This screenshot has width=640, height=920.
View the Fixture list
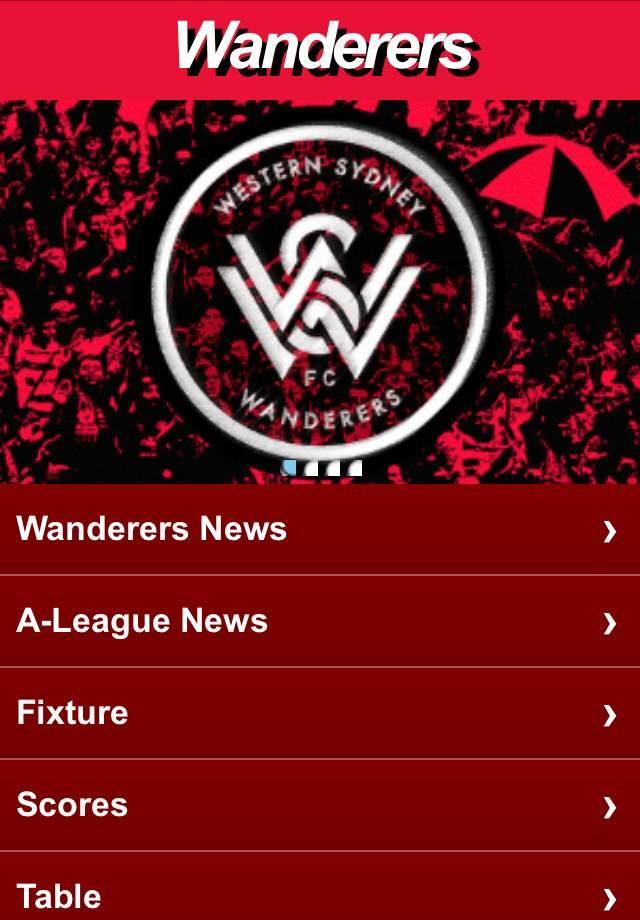tap(320, 713)
